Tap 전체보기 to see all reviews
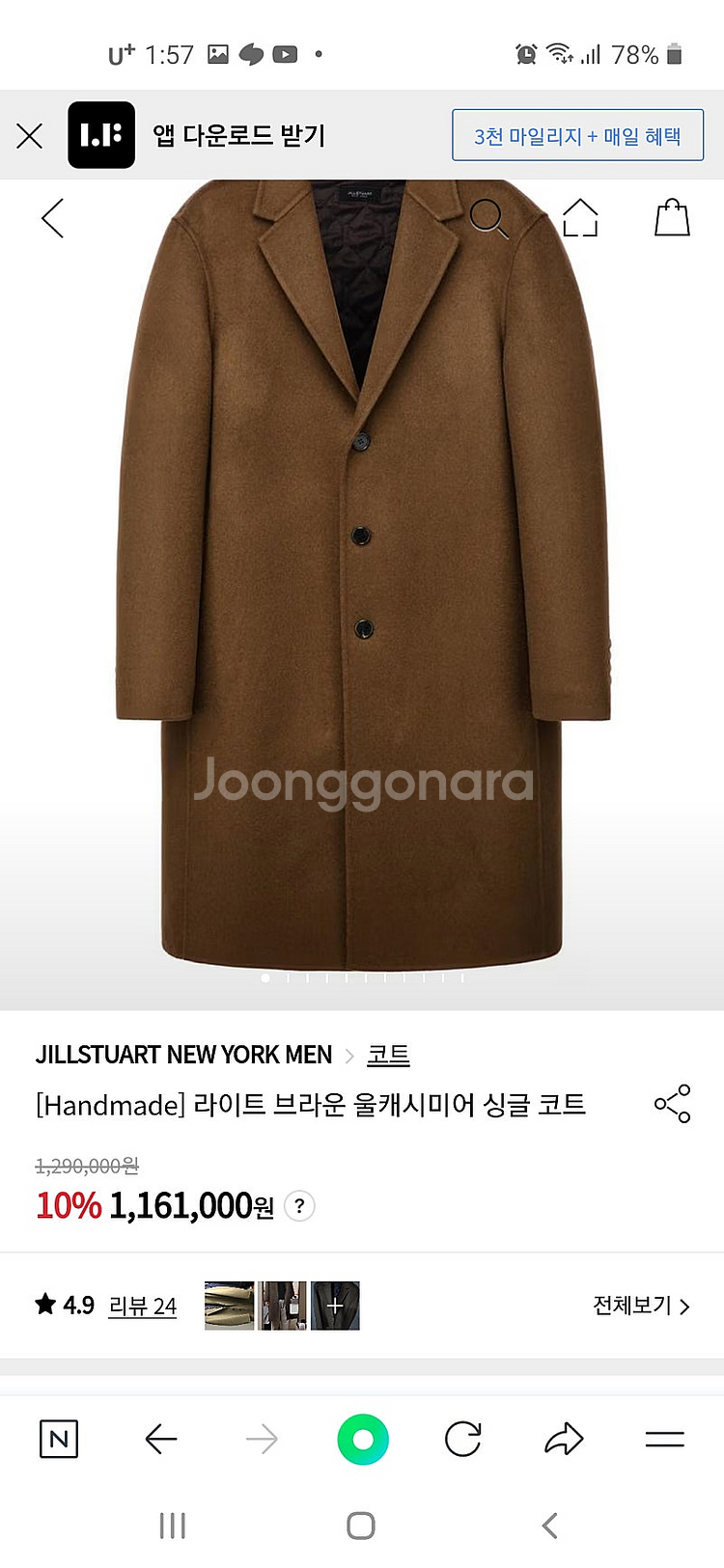724x1568 pixels. [641, 1306]
